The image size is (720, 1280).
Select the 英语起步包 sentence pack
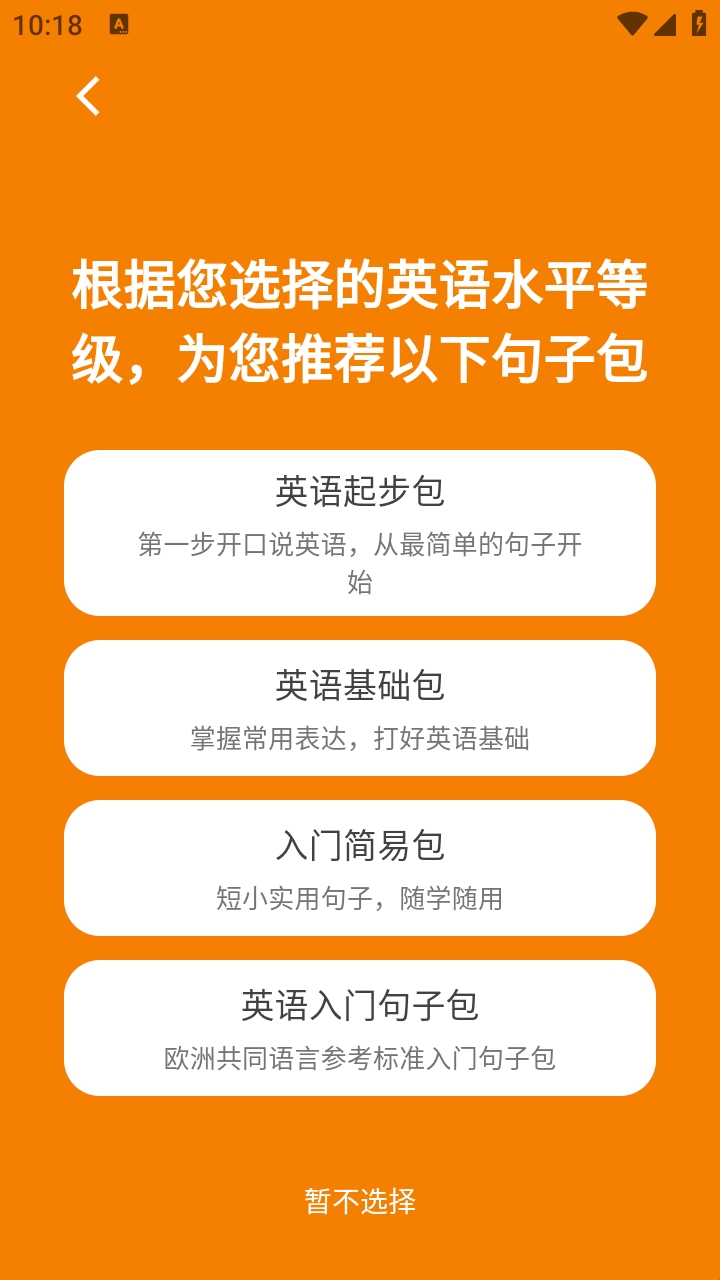[x=360, y=532]
